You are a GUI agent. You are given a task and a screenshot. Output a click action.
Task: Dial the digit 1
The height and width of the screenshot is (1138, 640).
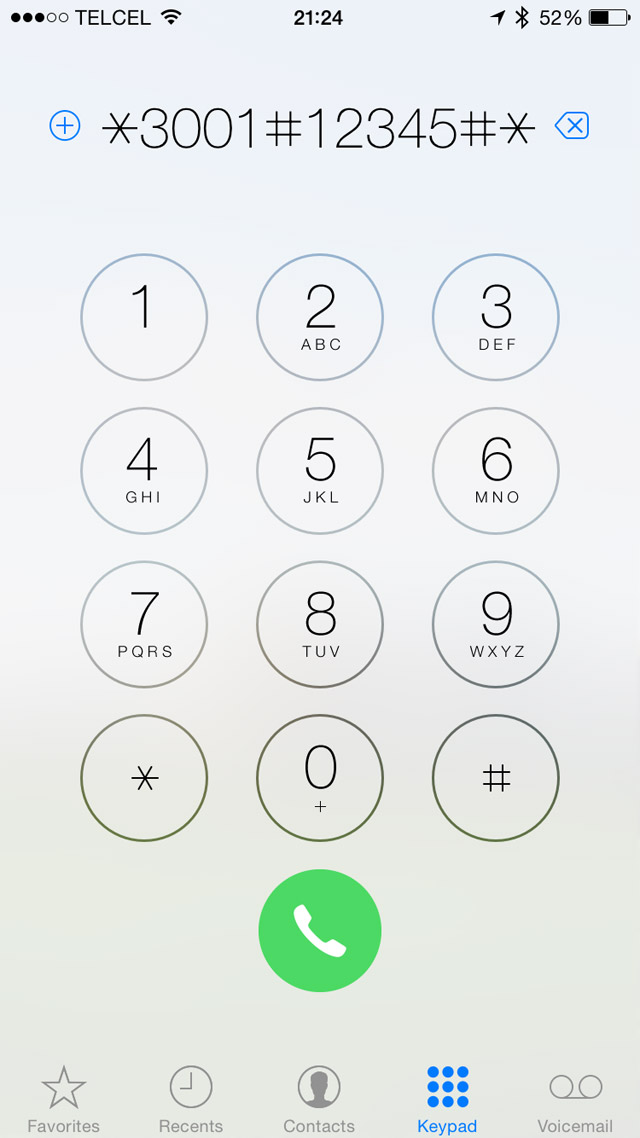pos(144,317)
